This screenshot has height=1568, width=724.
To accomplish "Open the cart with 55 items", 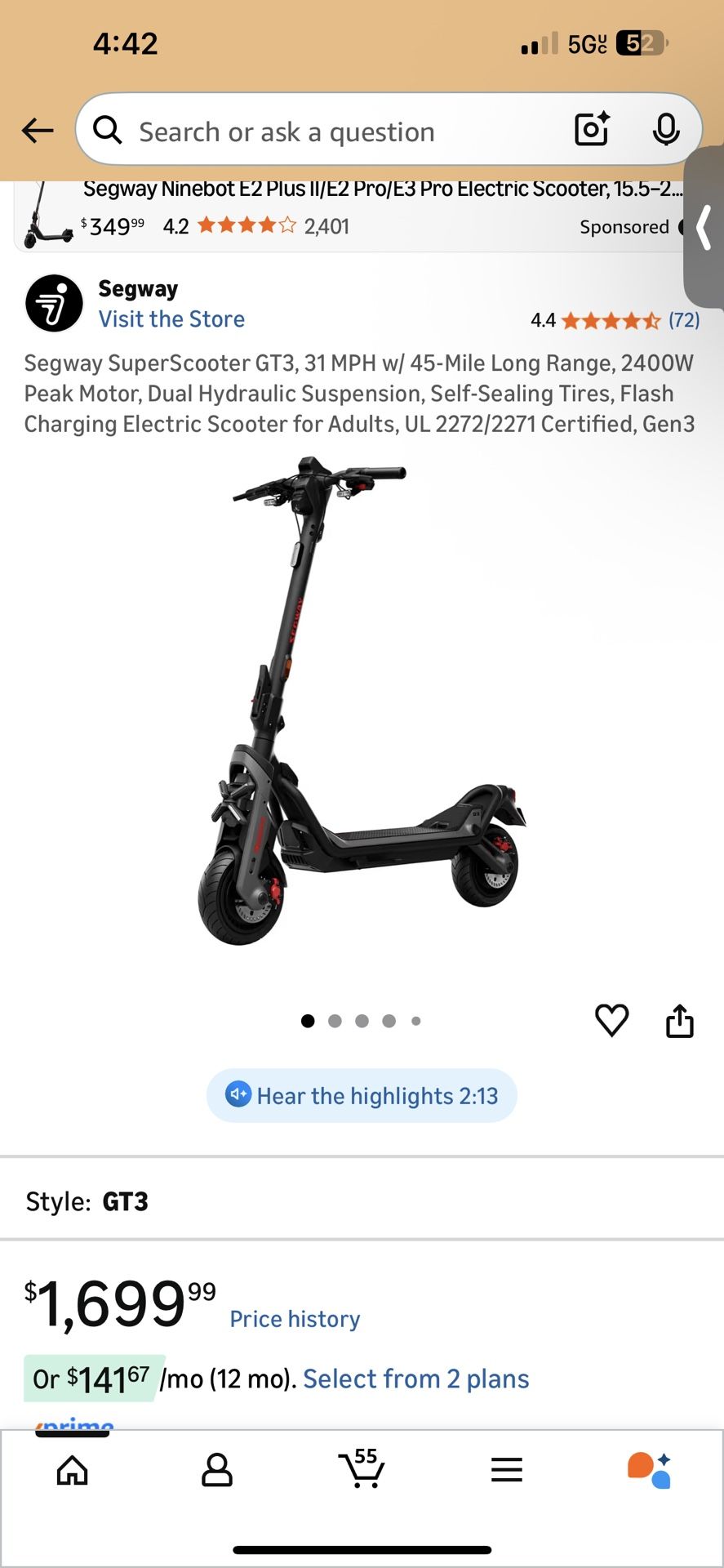I will tap(362, 1469).
